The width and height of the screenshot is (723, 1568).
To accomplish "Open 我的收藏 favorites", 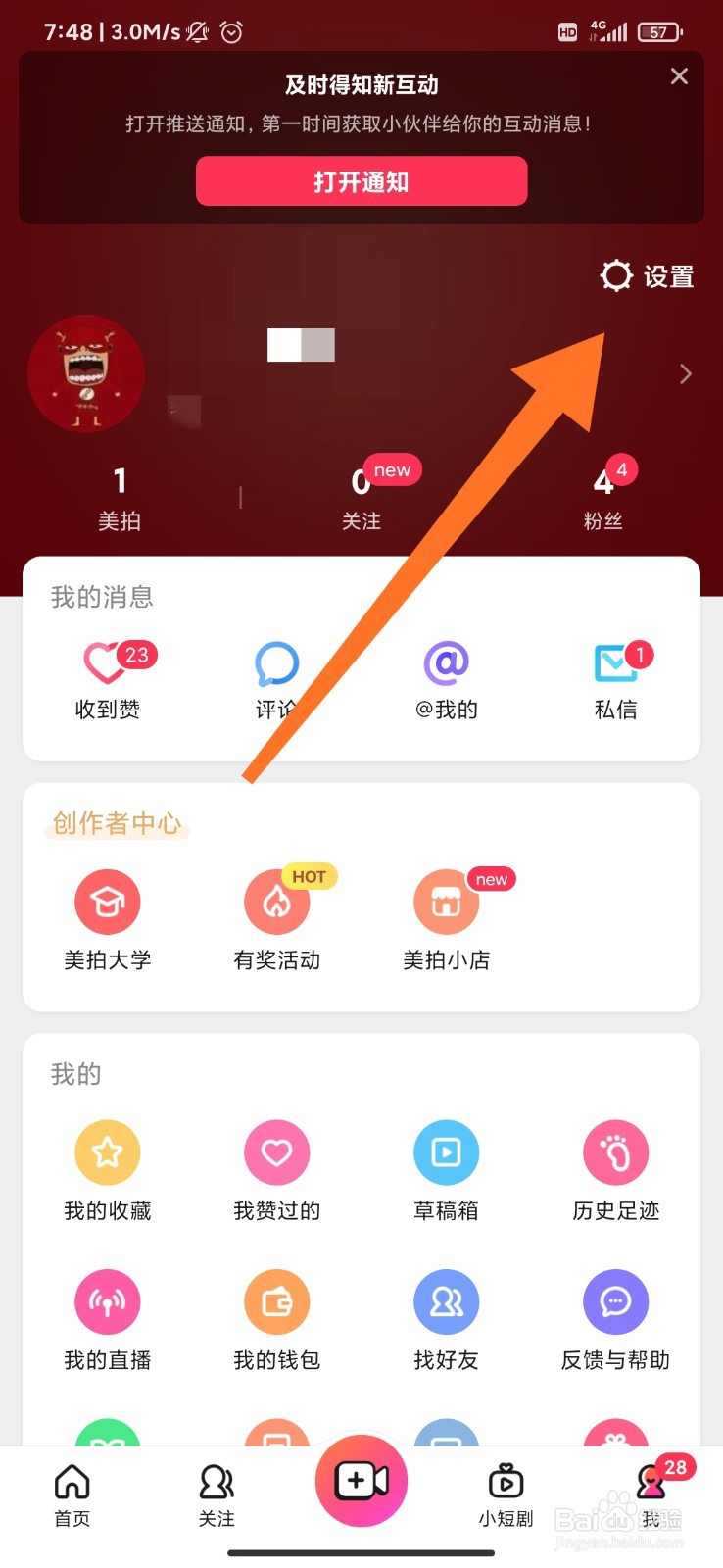I will [x=108, y=1166].
